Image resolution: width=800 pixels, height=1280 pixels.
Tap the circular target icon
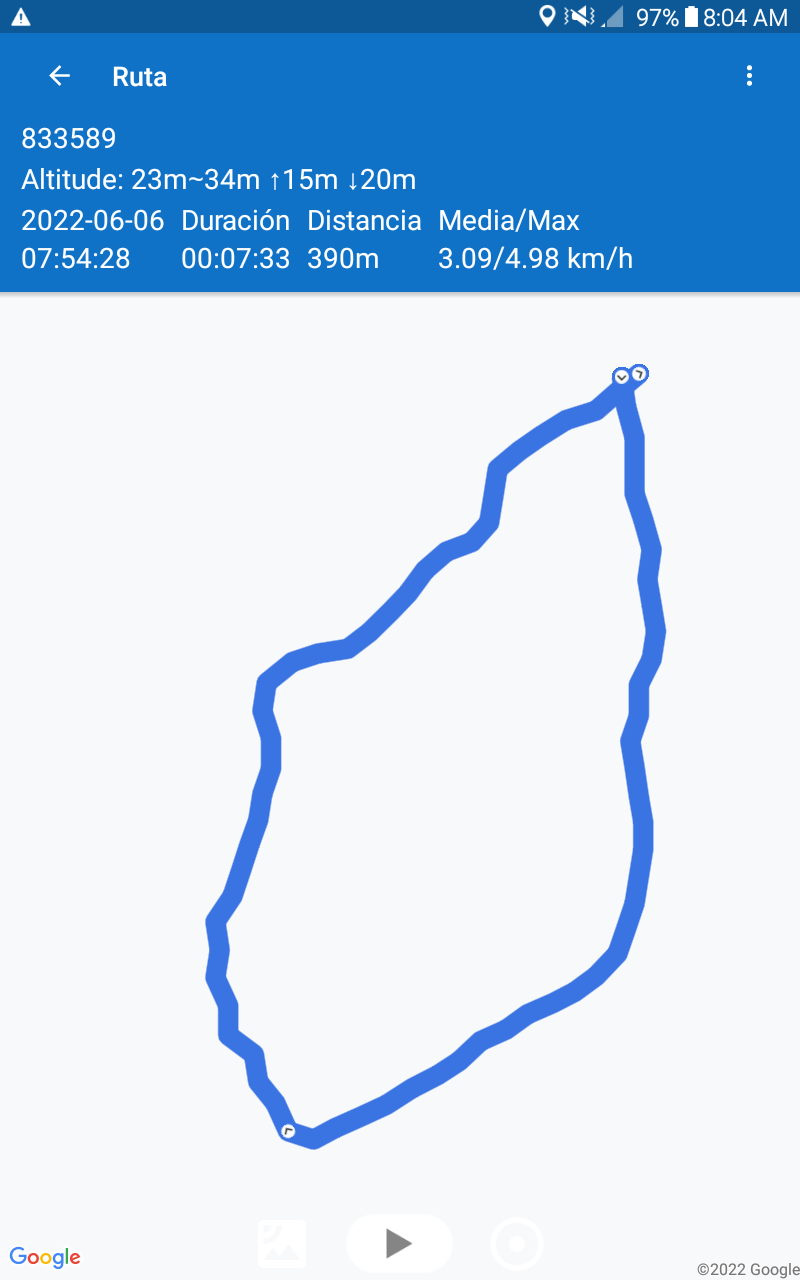pyautogui.click(x=517, y=1244)
